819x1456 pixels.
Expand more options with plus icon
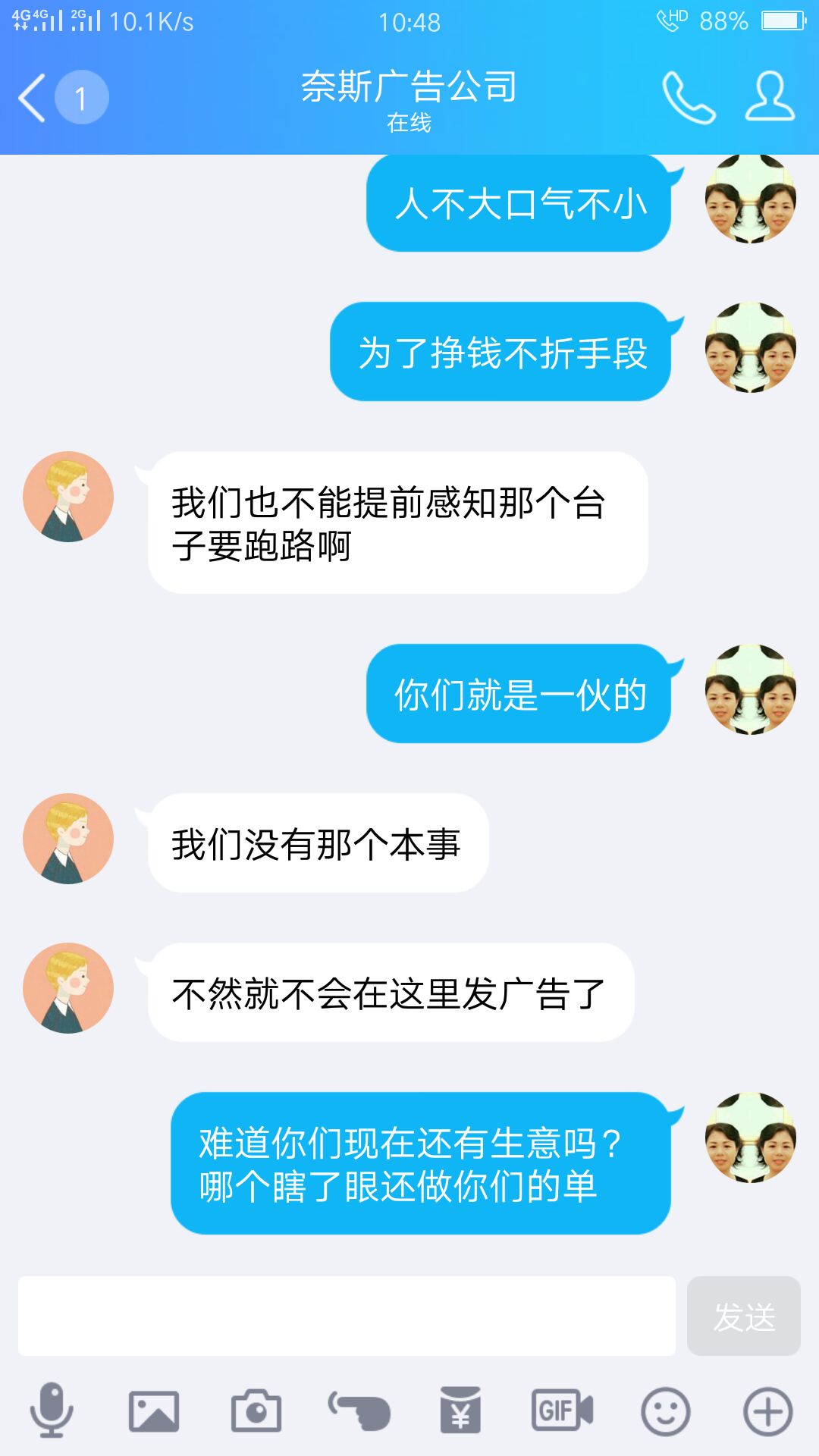767,1411
